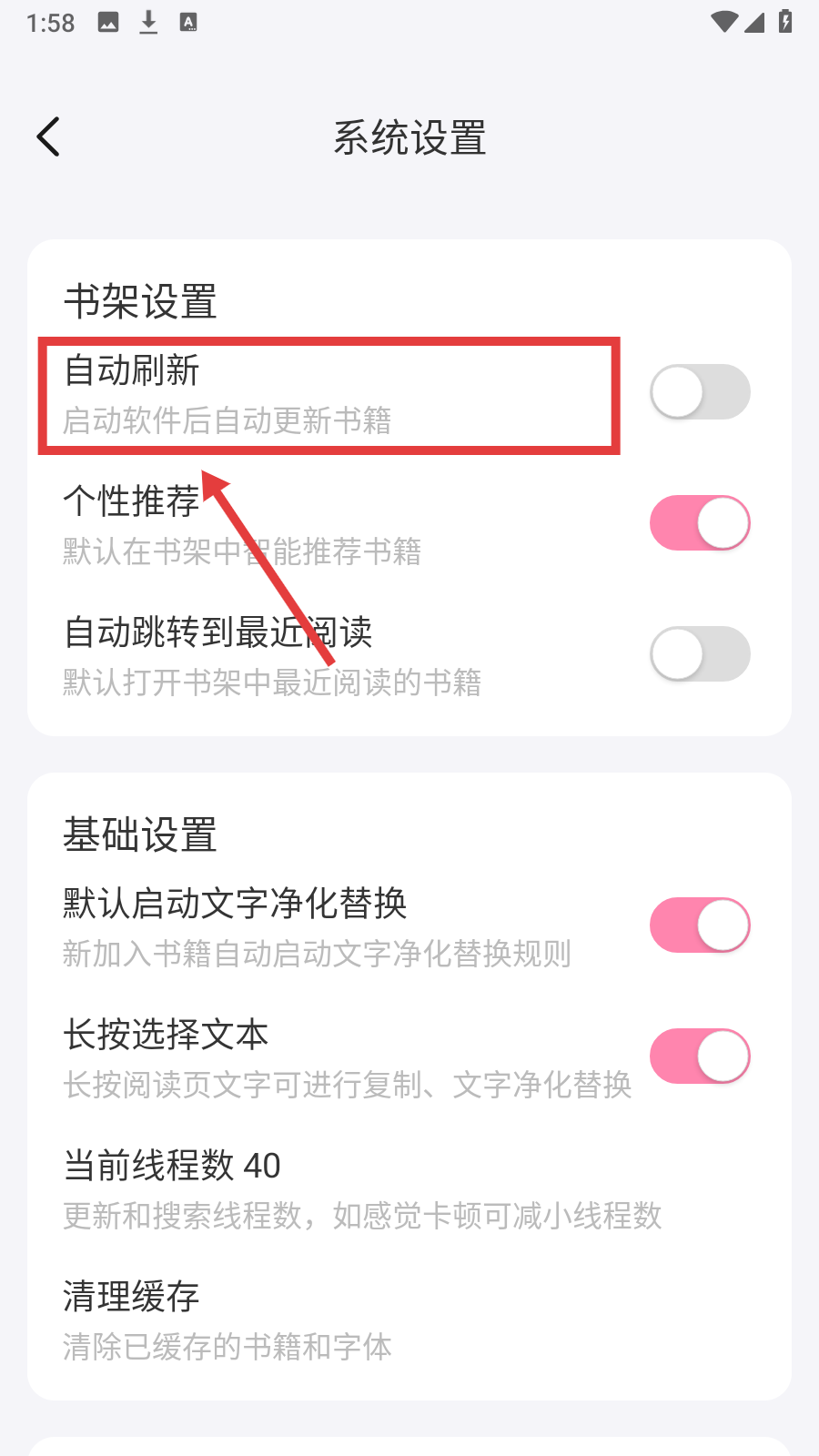Image resolution: width=819 pixels, height=1456 pixels.
Task: Open the 当前线程数 40 setting
Action: click(x=409, y=1188)
